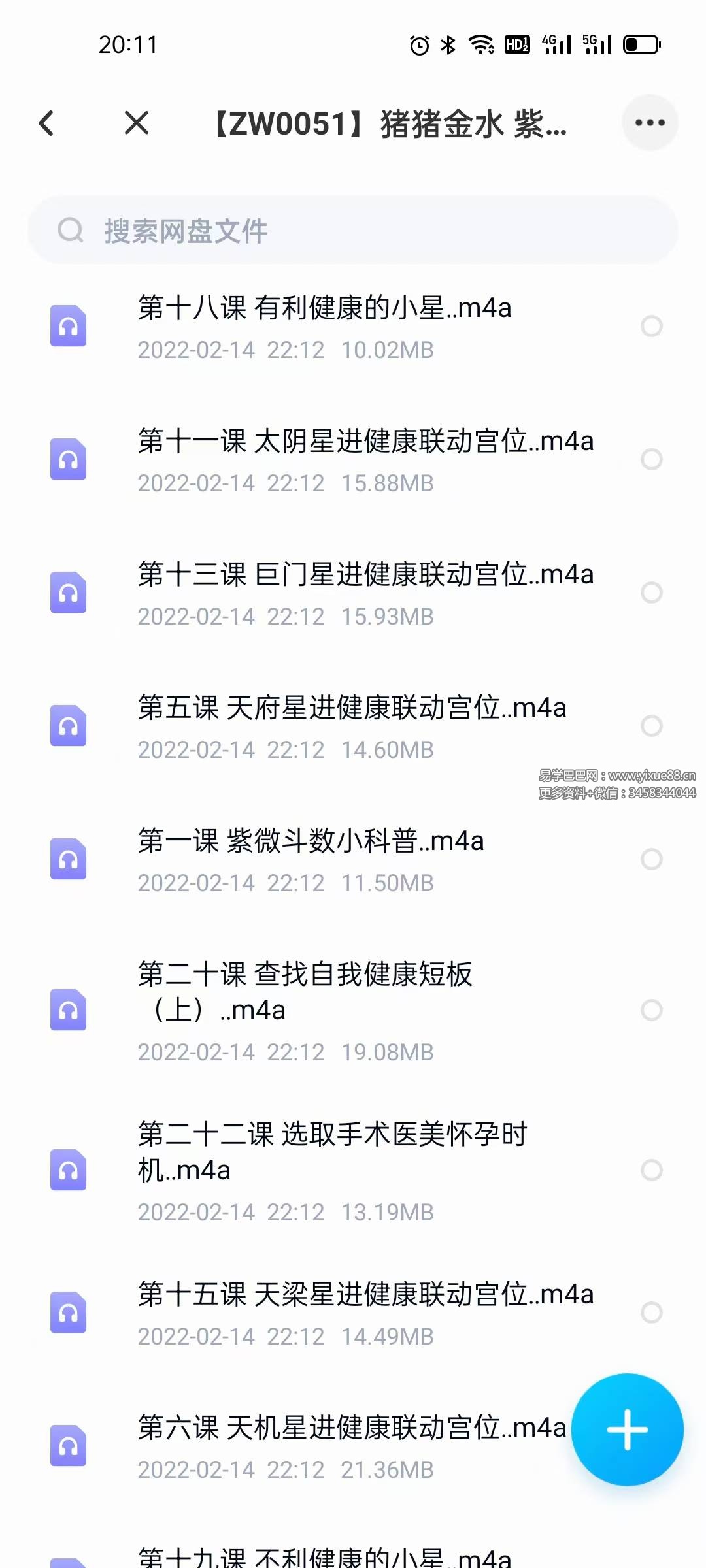Tap the 搜索网盘文件 search box
This screenshot has width=706, height=1568.
tap(353, 231)
